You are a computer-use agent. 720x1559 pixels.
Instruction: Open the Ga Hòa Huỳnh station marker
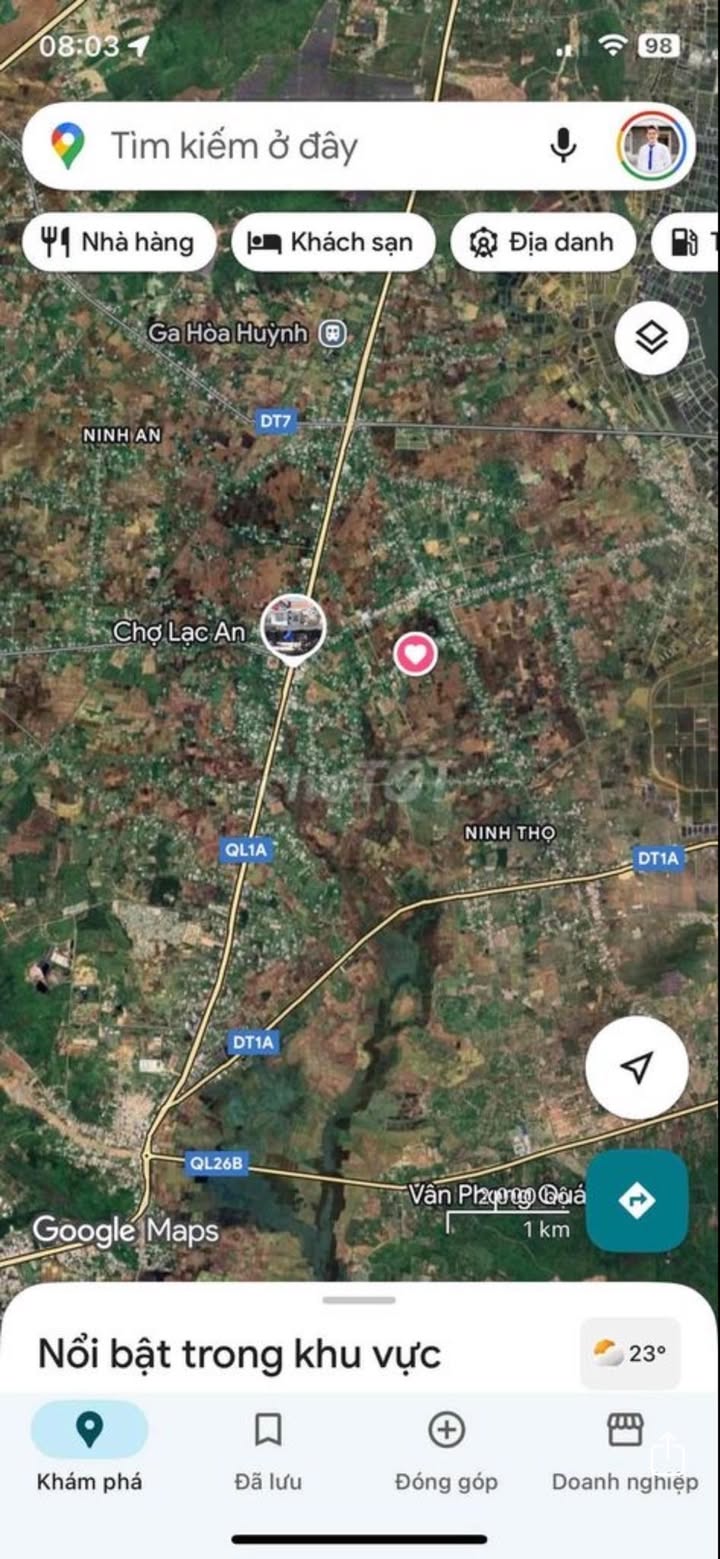click(x=333, y=333)
